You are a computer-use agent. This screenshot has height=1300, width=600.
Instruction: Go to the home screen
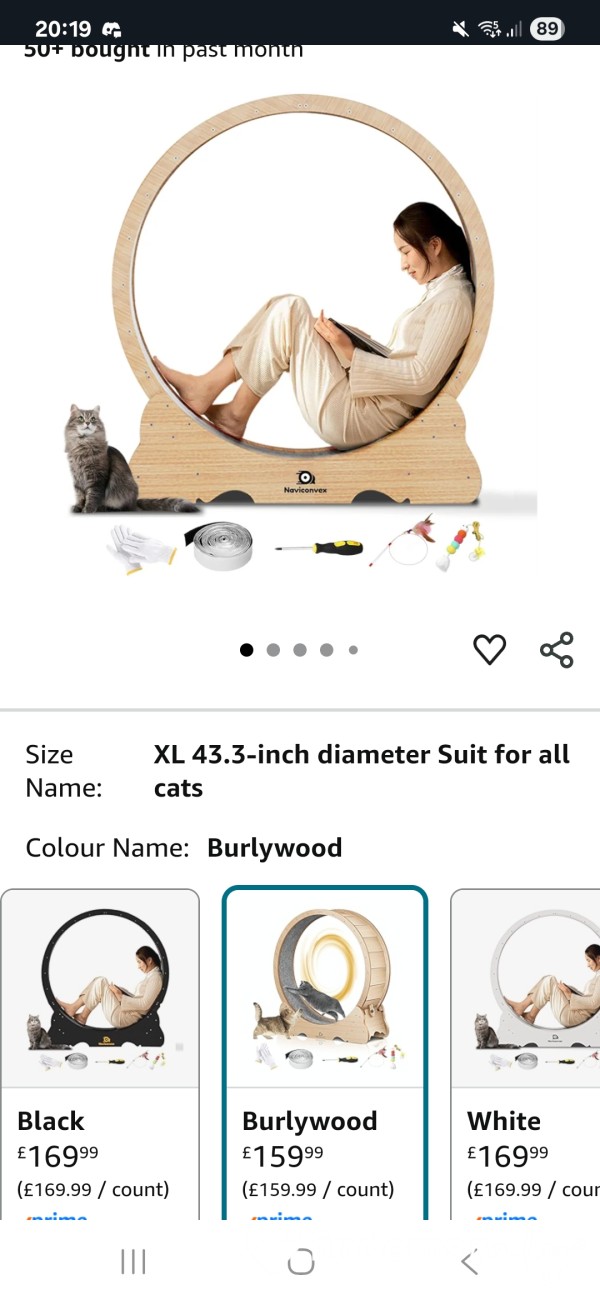point(300,1262)
